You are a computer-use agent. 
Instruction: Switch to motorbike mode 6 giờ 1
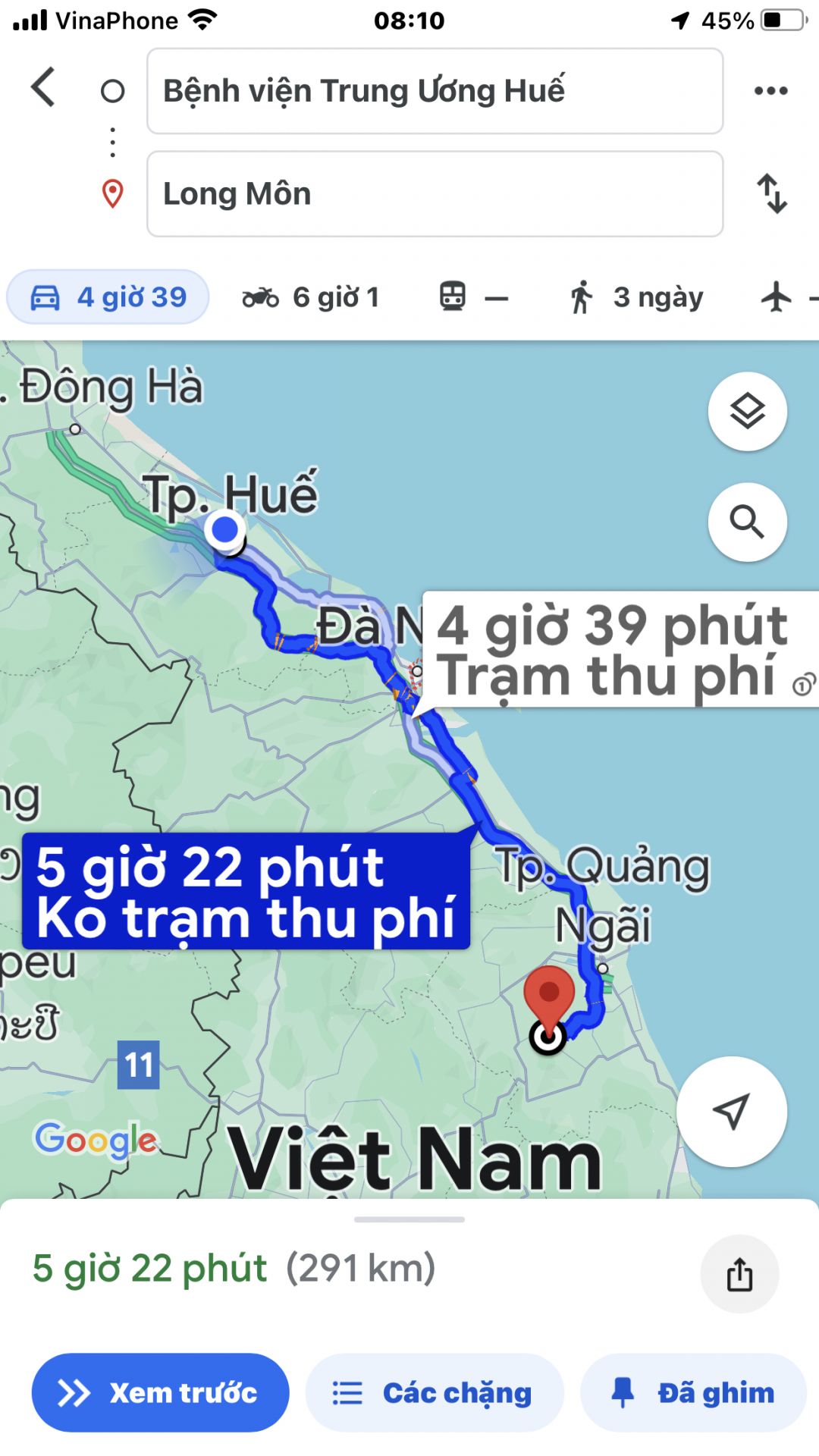pyautogui.click(x=311, y=297)
